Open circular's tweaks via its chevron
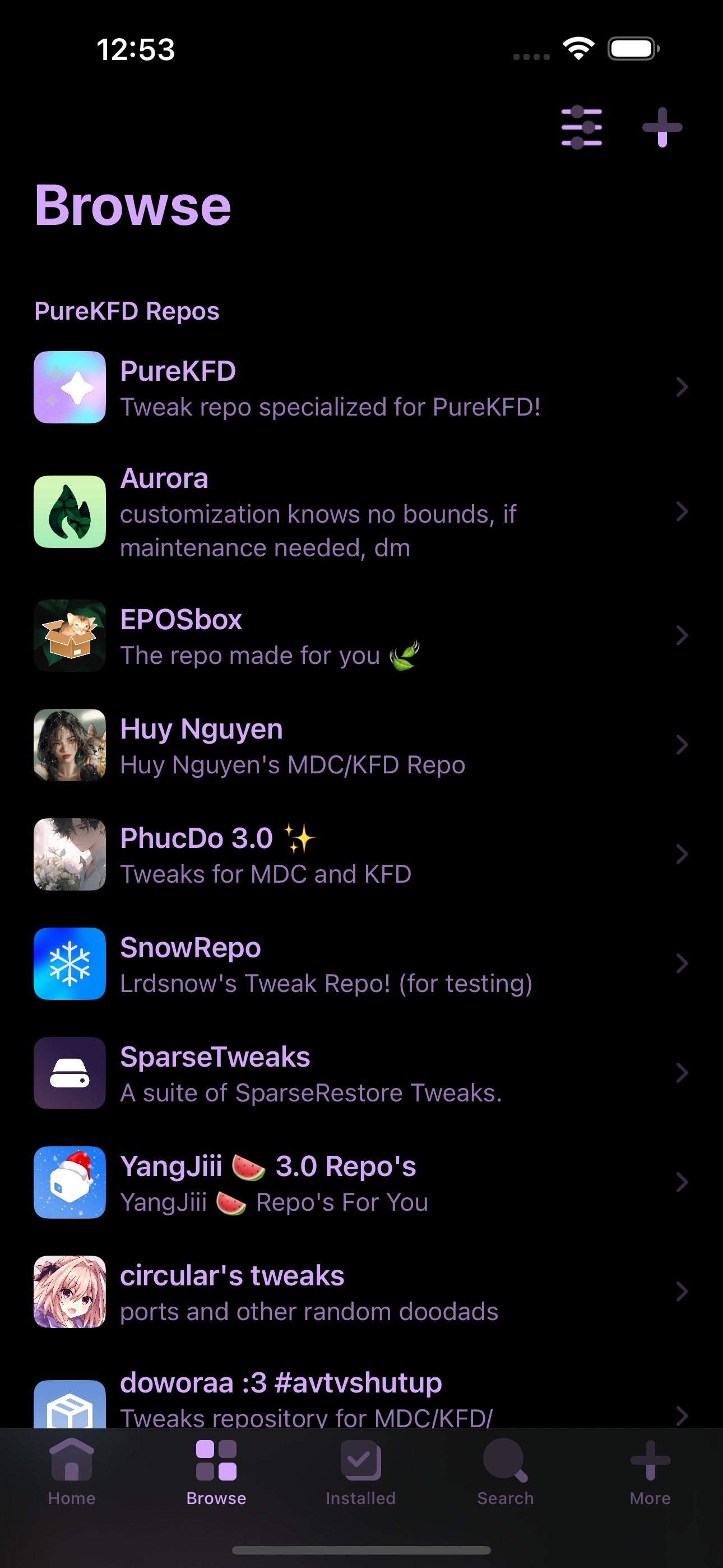This screenshot has height=1568, width=723. tap(682, 1292)
